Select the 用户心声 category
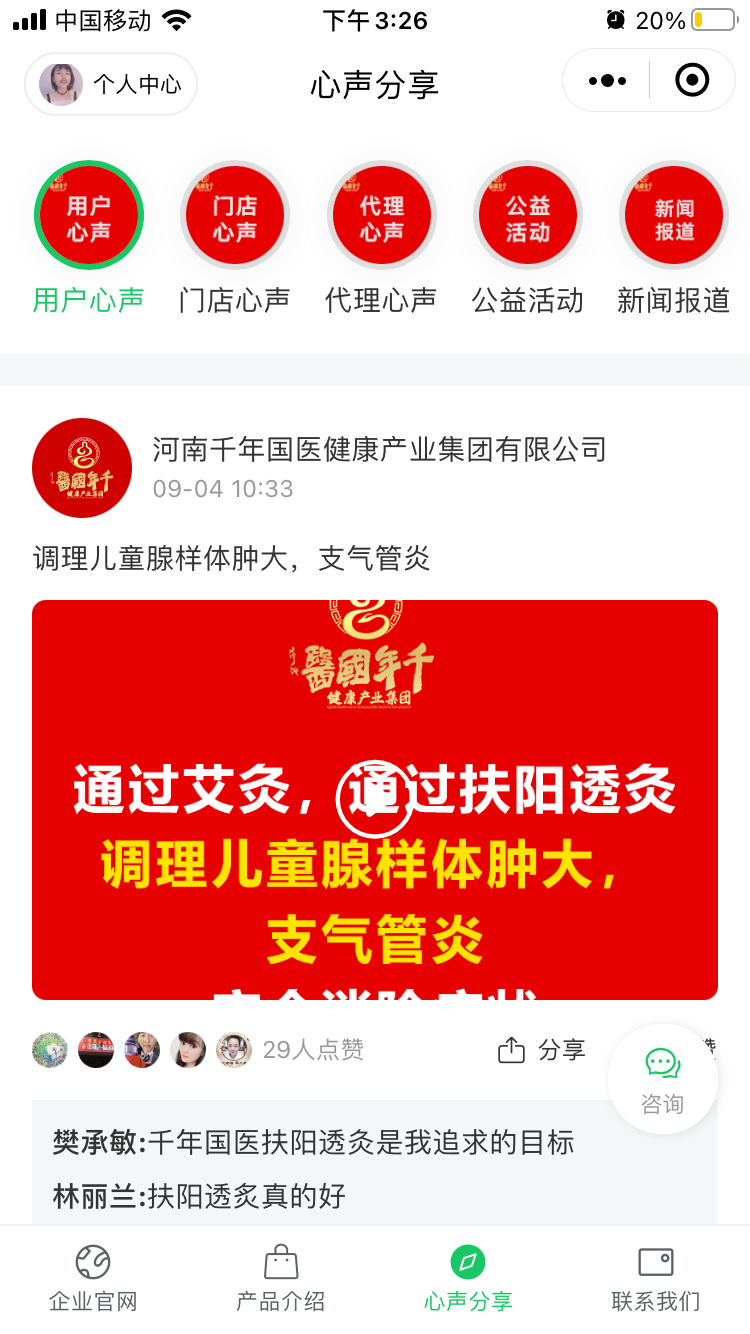This screenshot has width=750, height=1334. pos(89,217)
